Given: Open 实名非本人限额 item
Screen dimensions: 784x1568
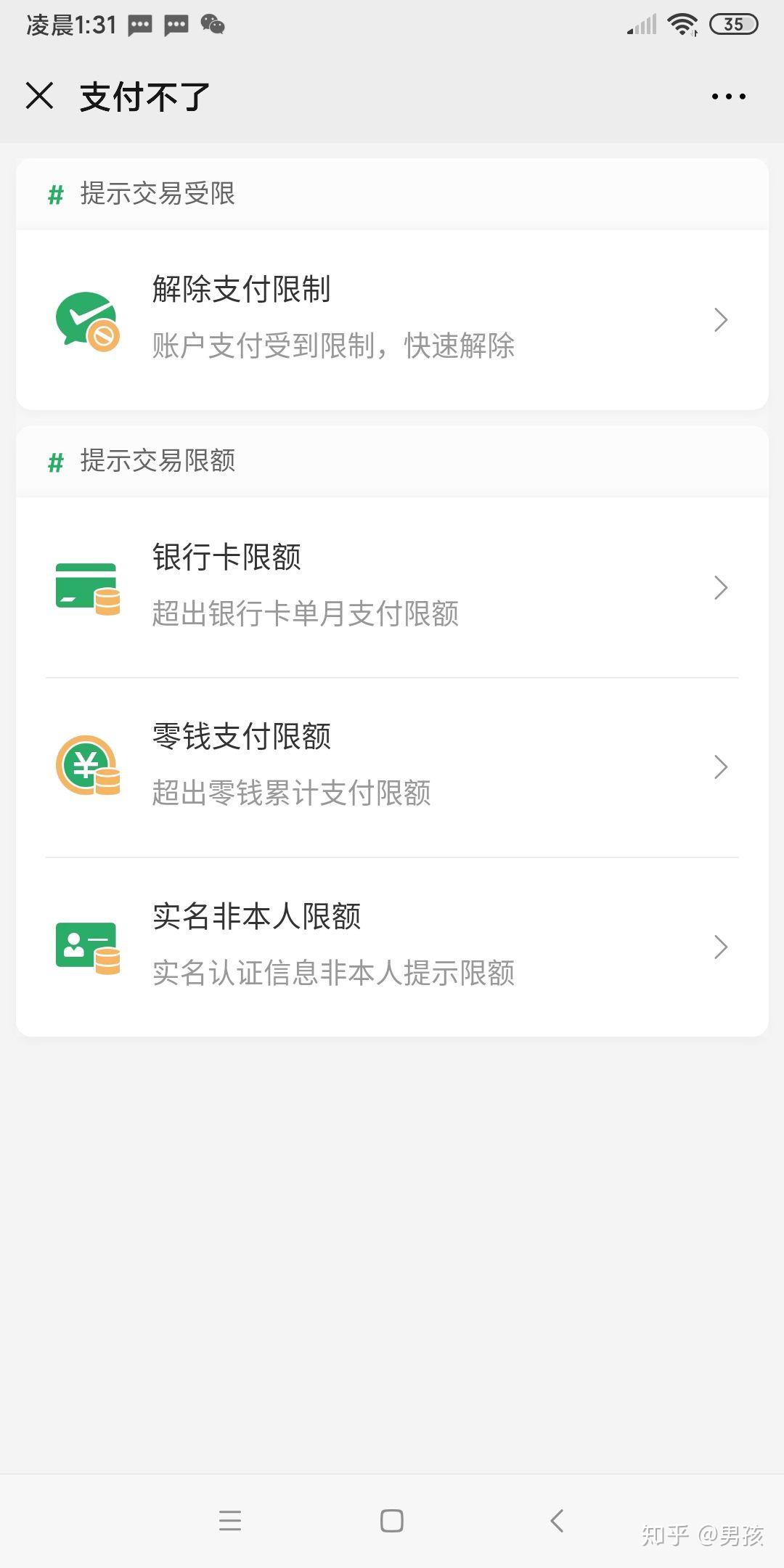Looking at the screenshot, I should pos(392,947).
